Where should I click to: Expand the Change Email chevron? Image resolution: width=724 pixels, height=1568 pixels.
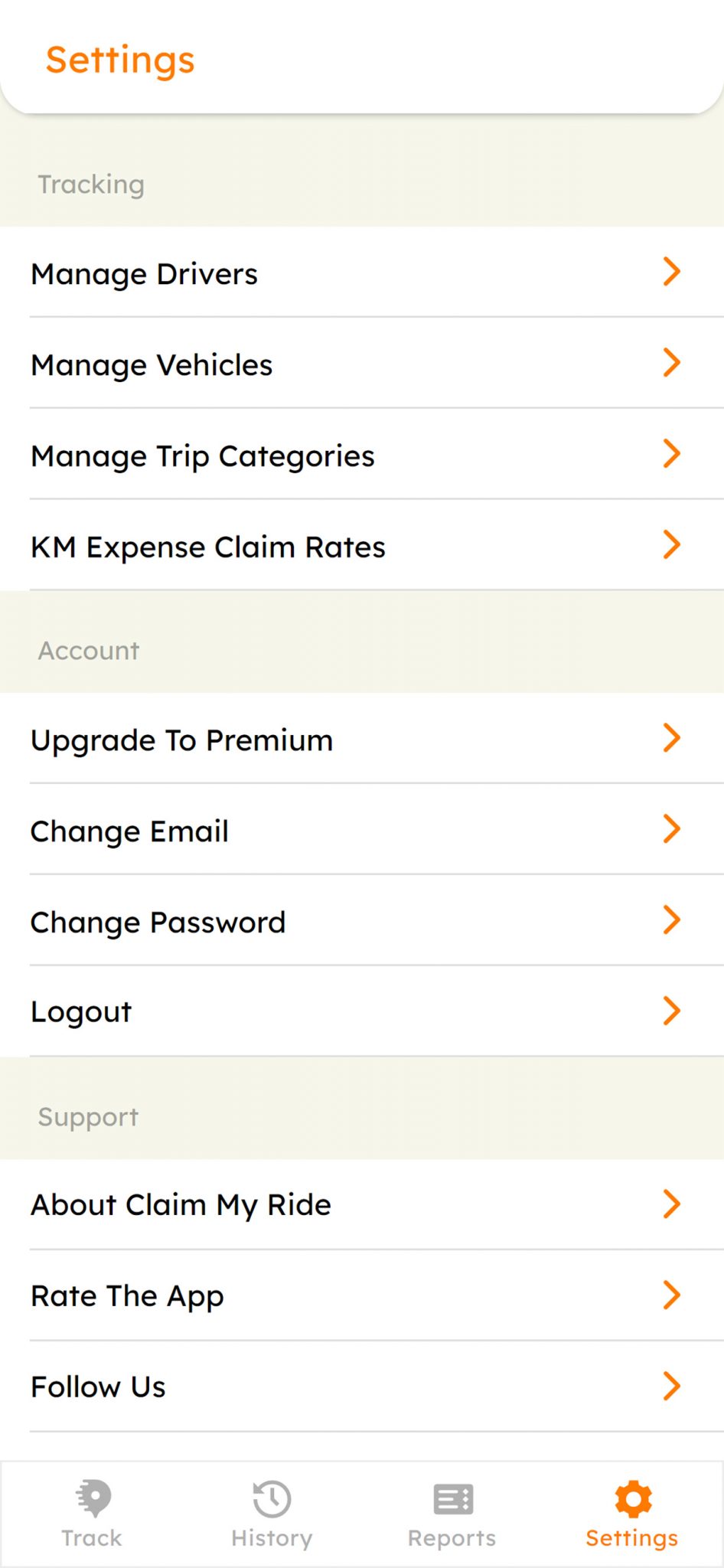coord(671,828)
